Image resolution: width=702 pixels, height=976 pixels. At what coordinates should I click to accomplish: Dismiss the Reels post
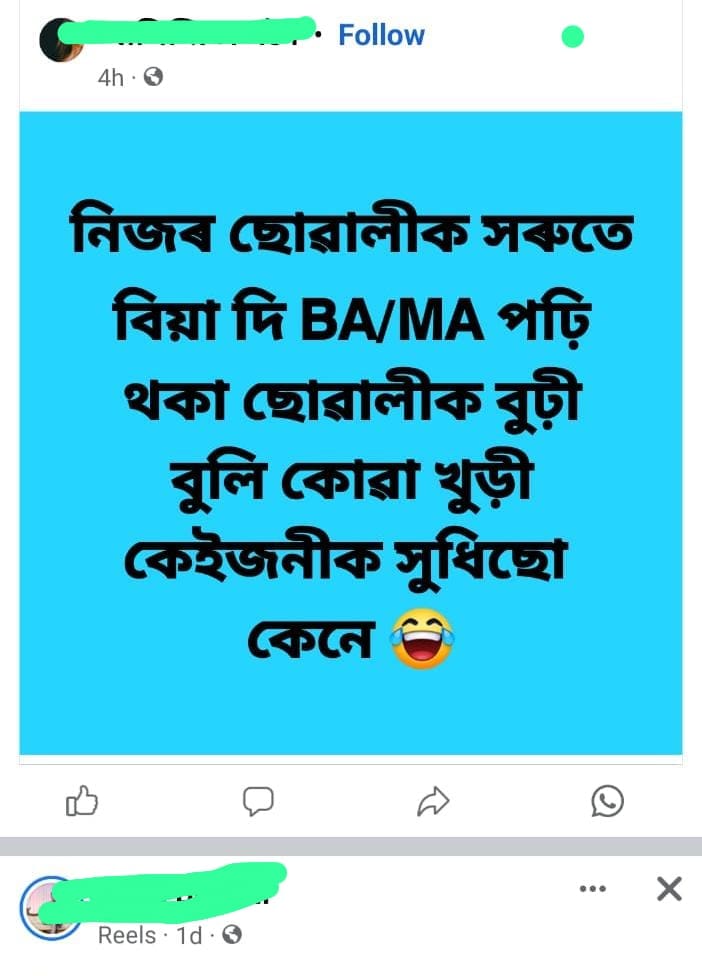pos(668,888)
